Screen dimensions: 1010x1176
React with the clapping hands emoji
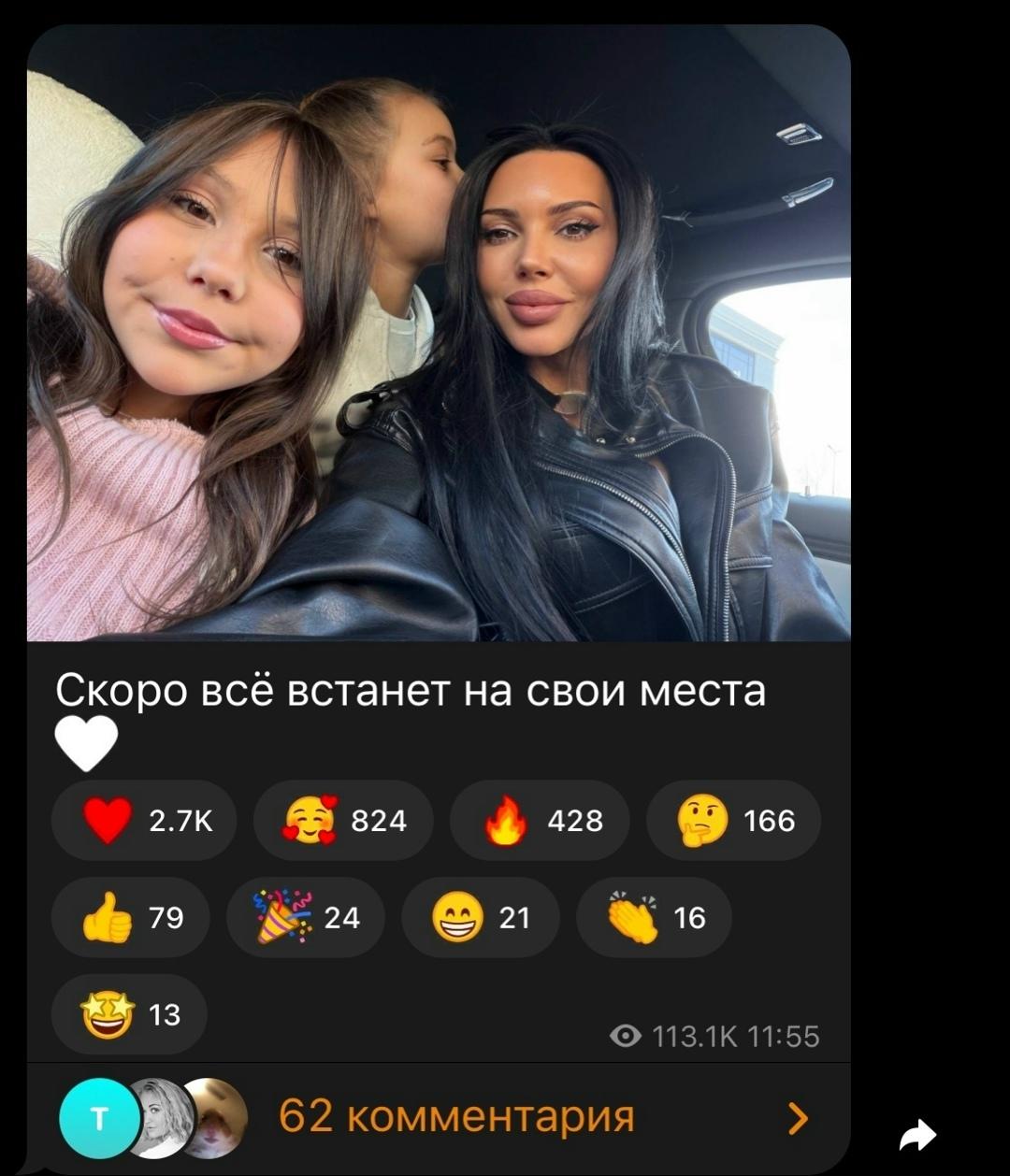tap(655, 918)
